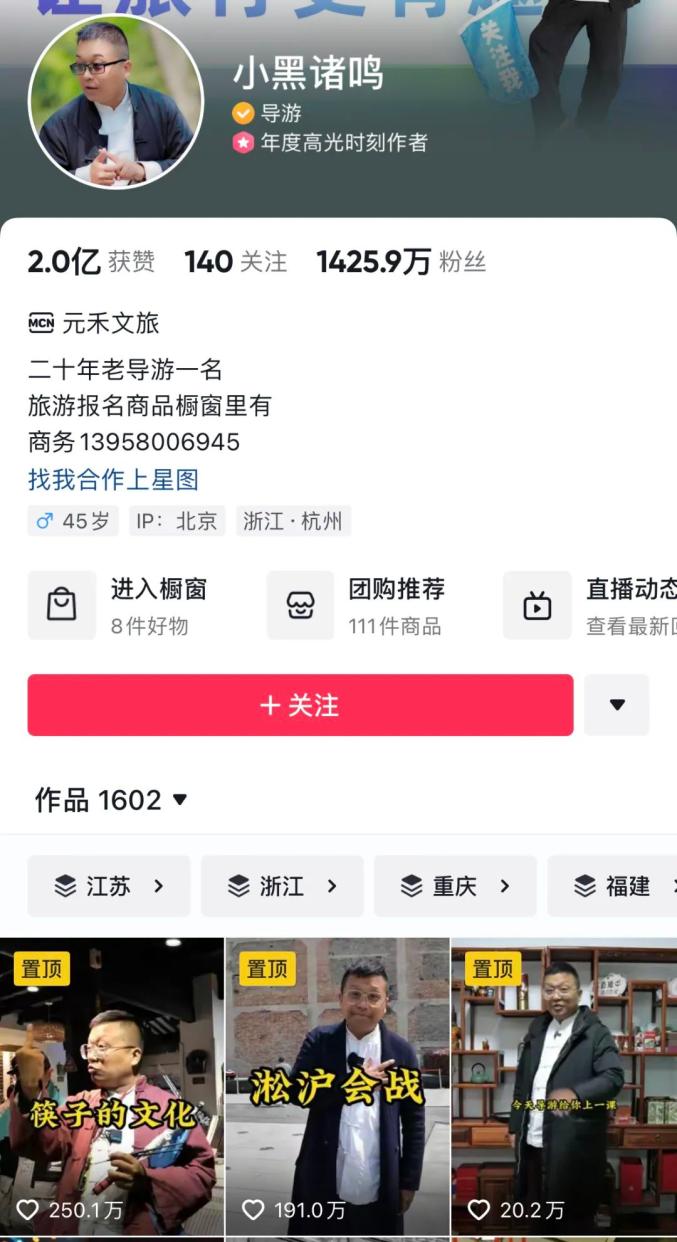The image size is (677, 1242).
Task: Expand the dropdown arrow beside 关注
Action: (x=617, y=705)
